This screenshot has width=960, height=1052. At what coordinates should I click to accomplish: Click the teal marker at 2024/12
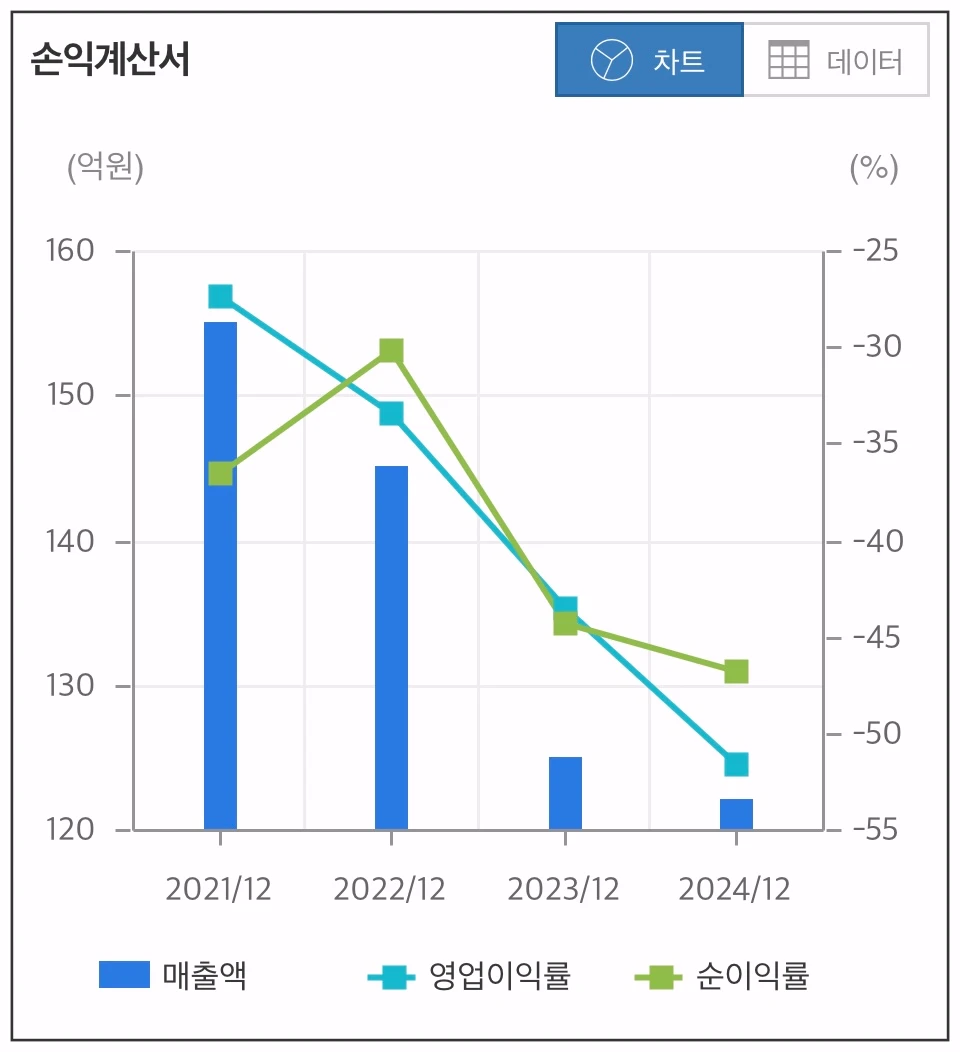pos(736,763)
